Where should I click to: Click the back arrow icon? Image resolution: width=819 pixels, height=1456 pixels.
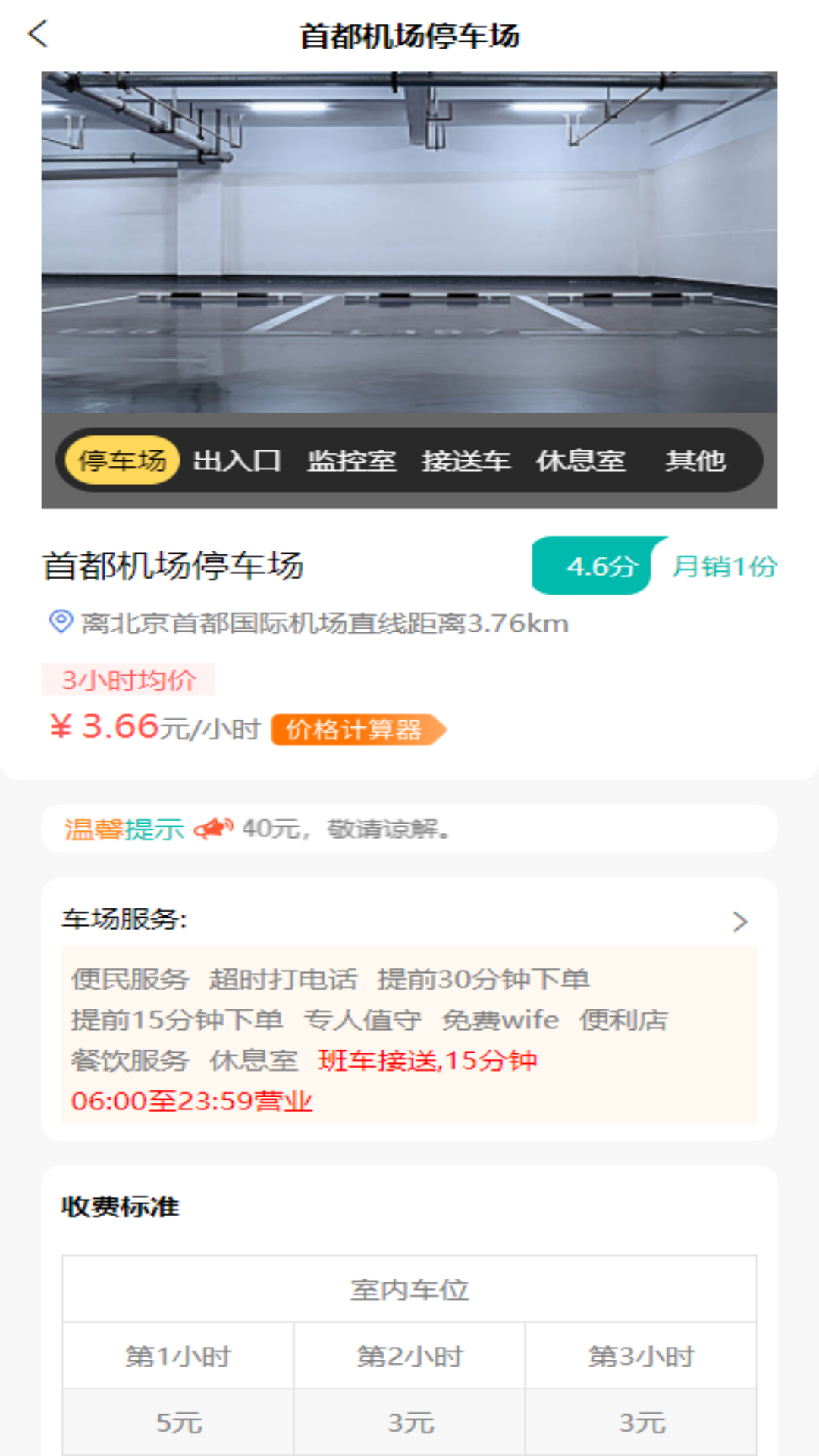click(36, 35)
